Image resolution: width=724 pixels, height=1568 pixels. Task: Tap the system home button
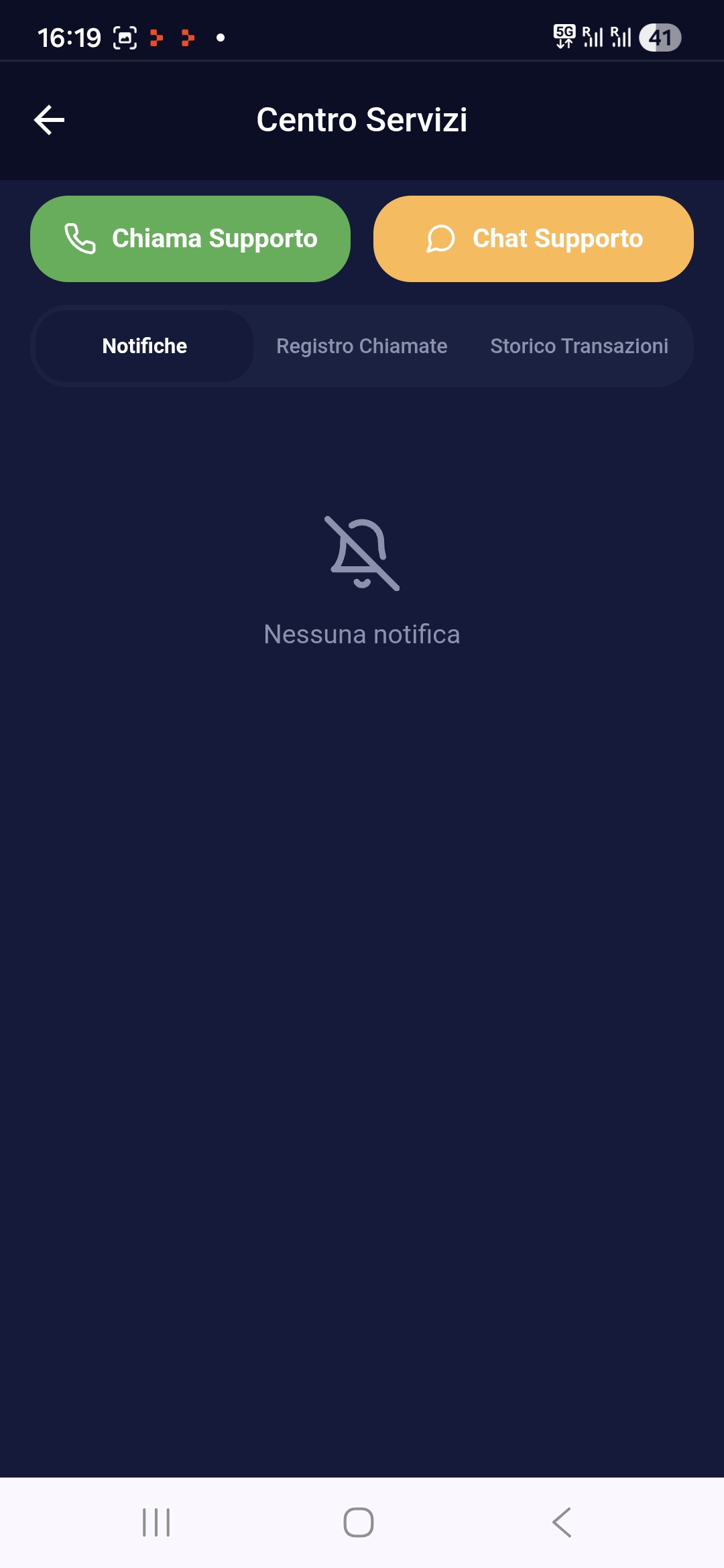click(x=359, y=1522)
